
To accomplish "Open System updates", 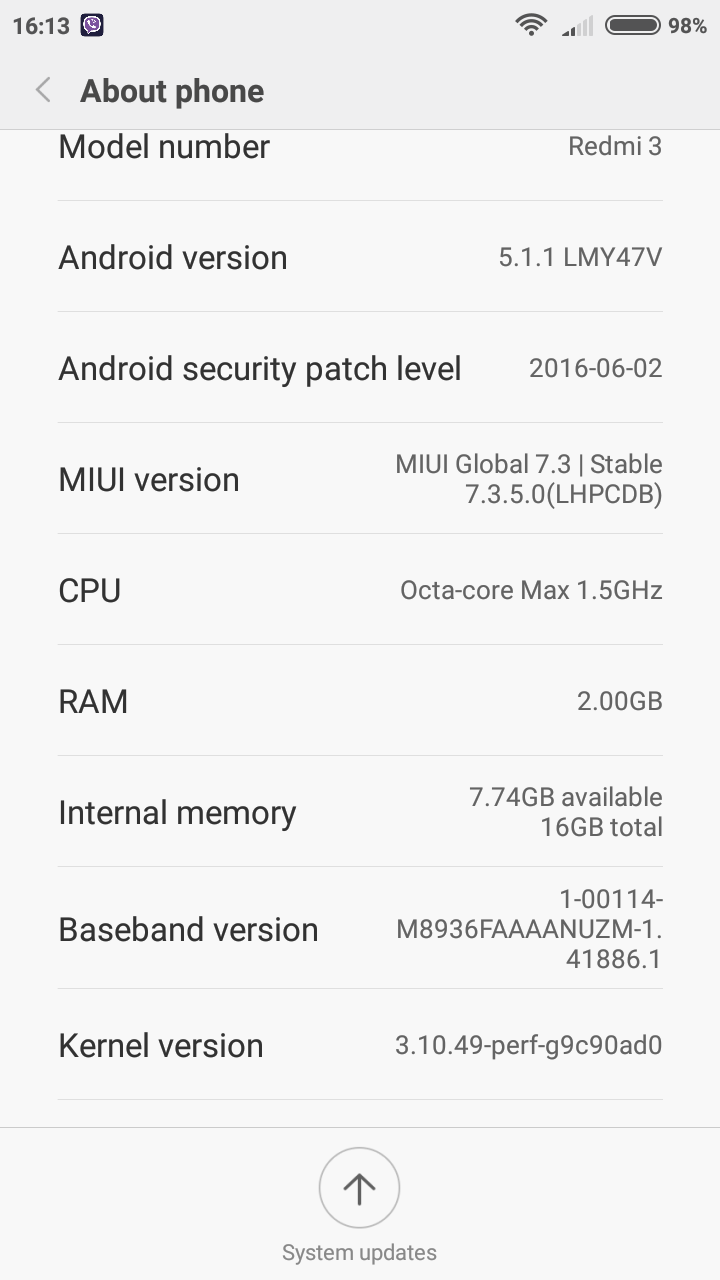I will click(x=359, y=1188).
